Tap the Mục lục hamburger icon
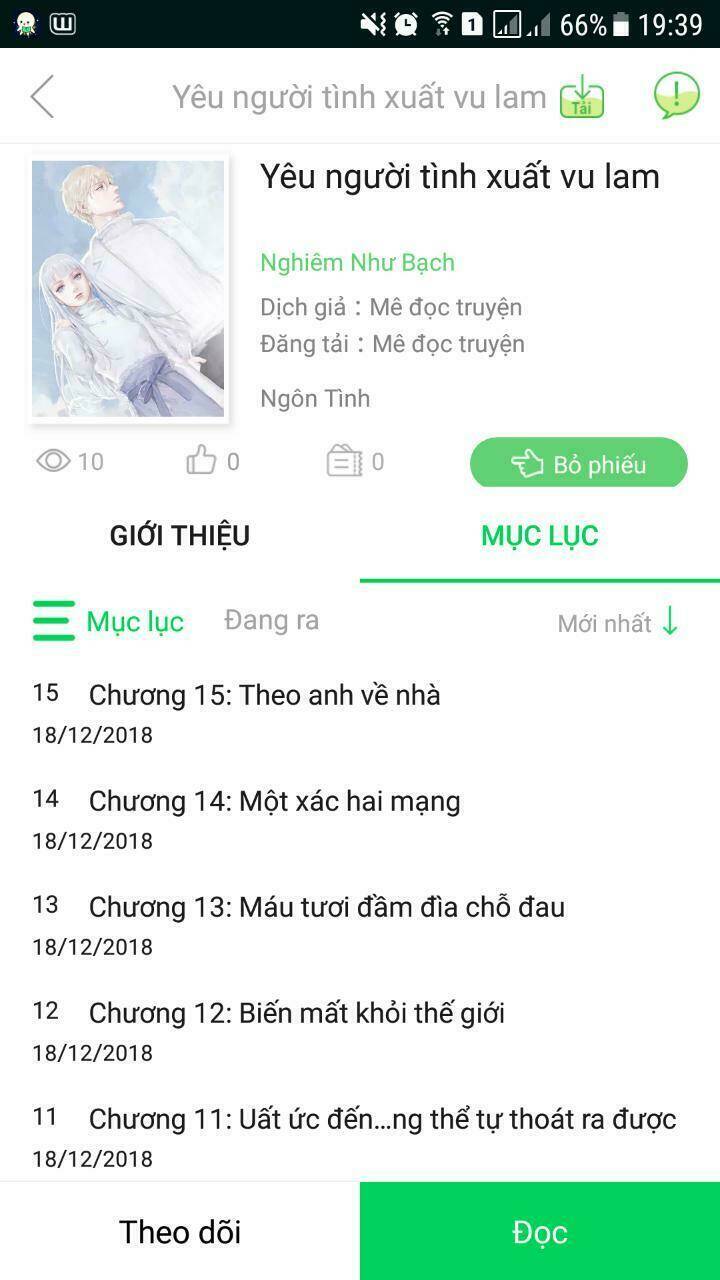This screenshot has width=720, height=1280. 54,620
